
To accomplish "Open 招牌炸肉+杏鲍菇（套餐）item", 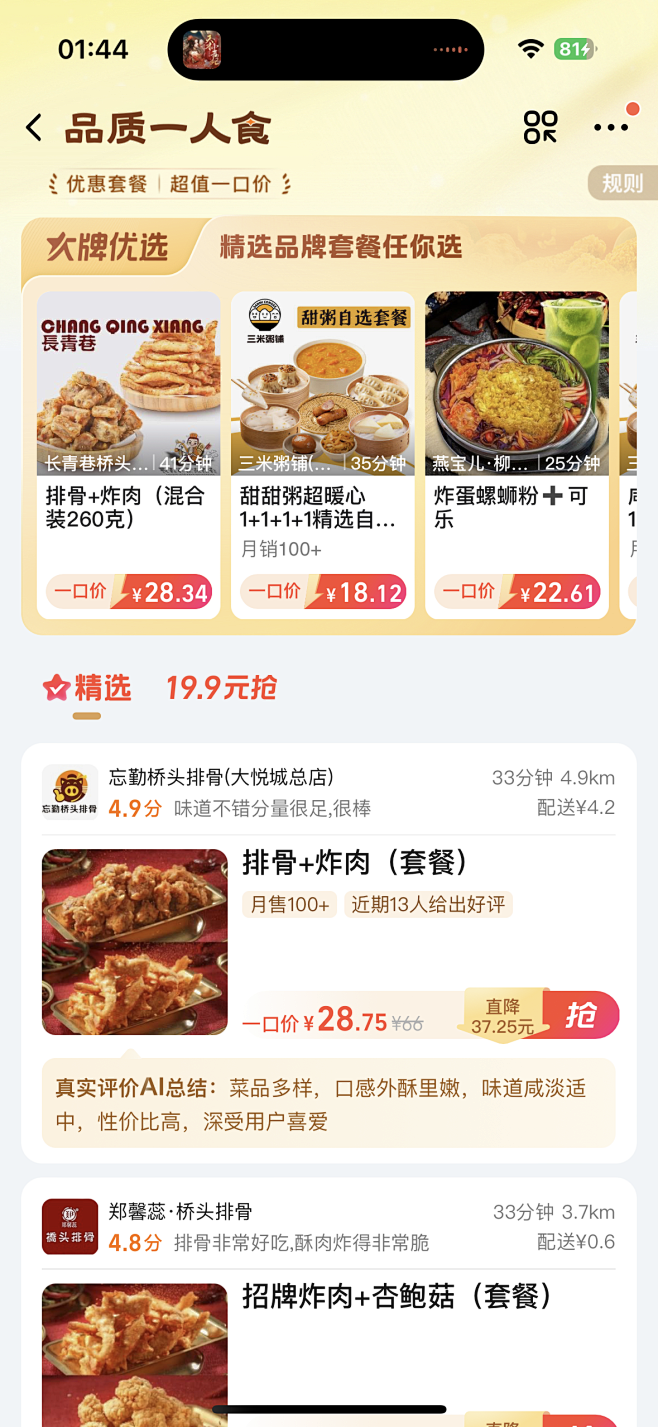I will pos(398,1297).
